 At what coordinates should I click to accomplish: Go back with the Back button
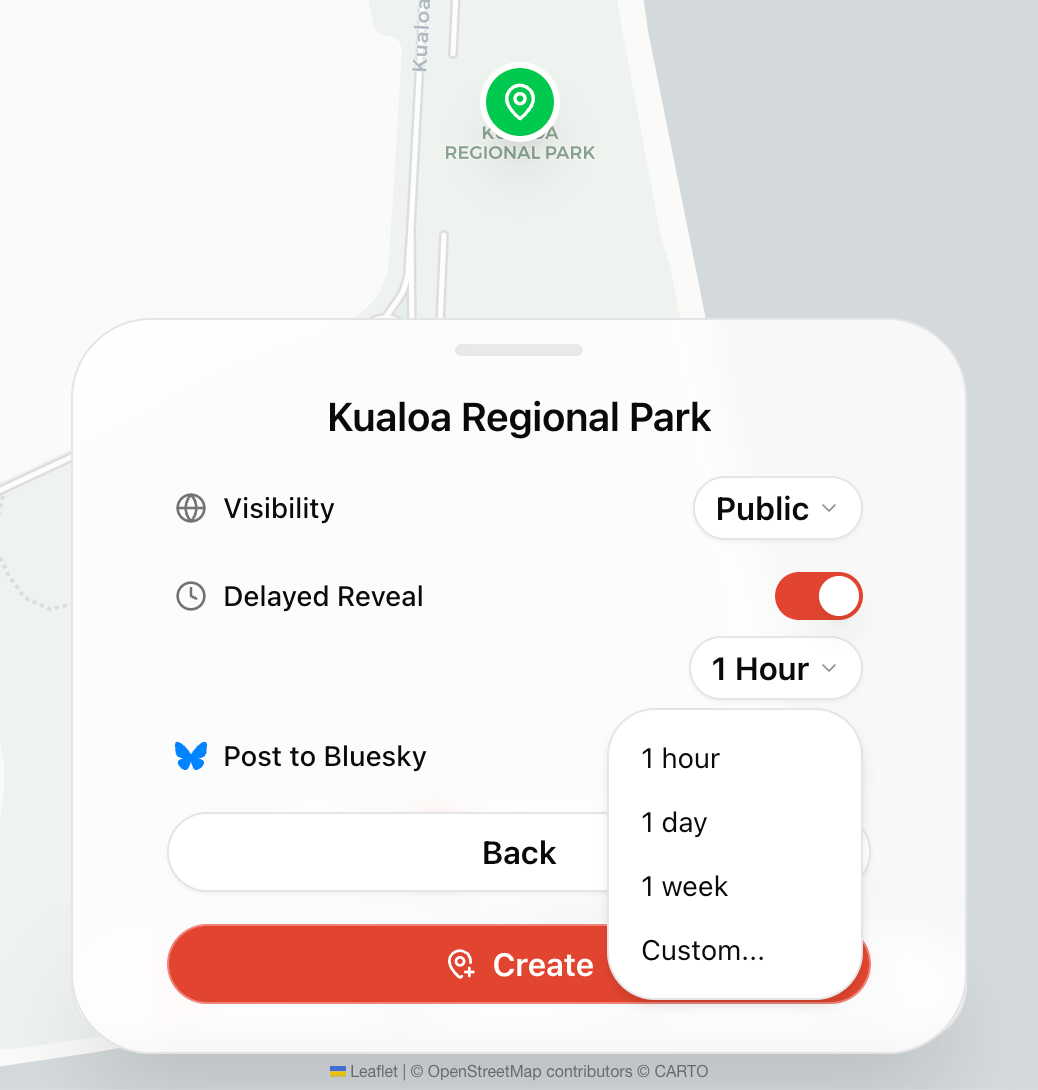[400, 853]
